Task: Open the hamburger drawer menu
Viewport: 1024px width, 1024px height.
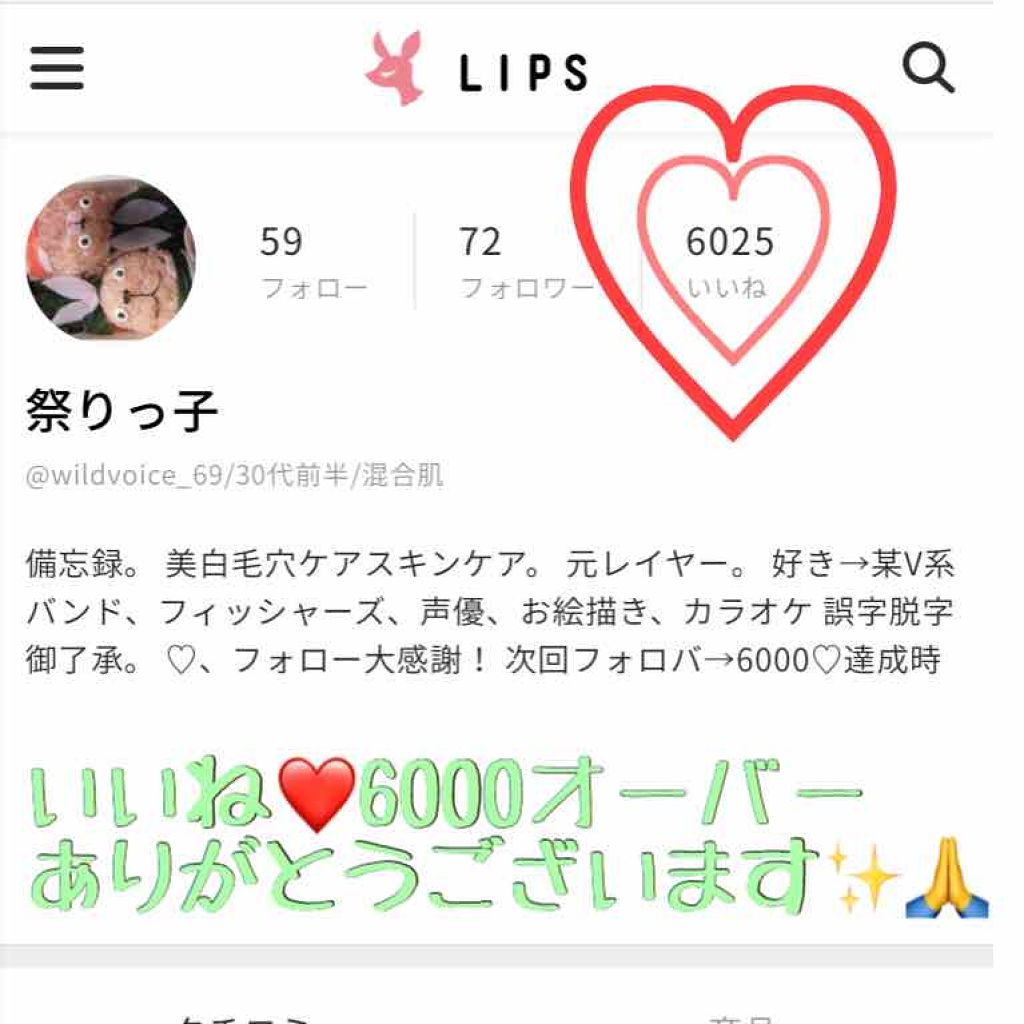Action: click(56, 69)
